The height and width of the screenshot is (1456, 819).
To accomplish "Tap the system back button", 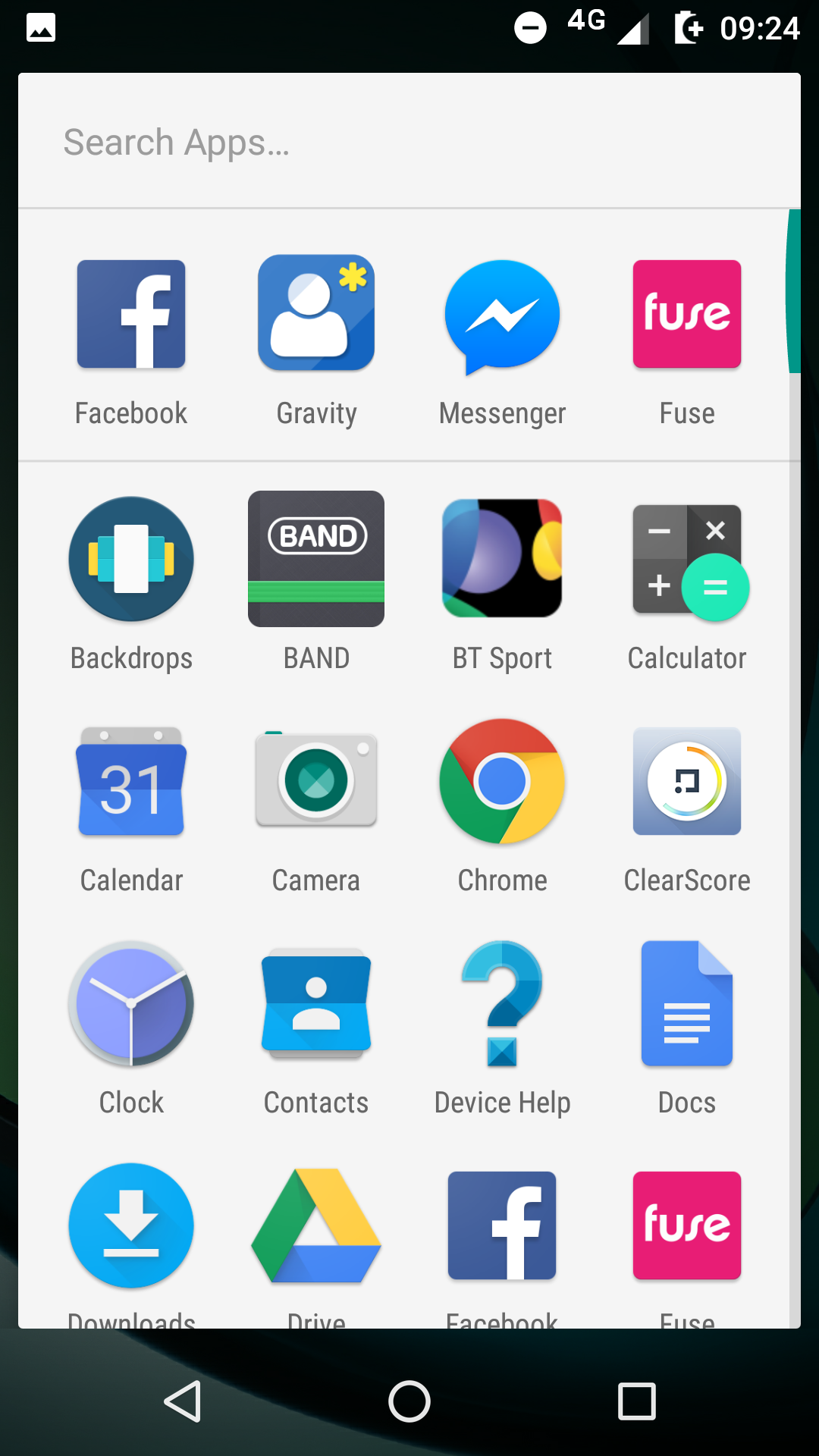I will tap(182, 1401).
